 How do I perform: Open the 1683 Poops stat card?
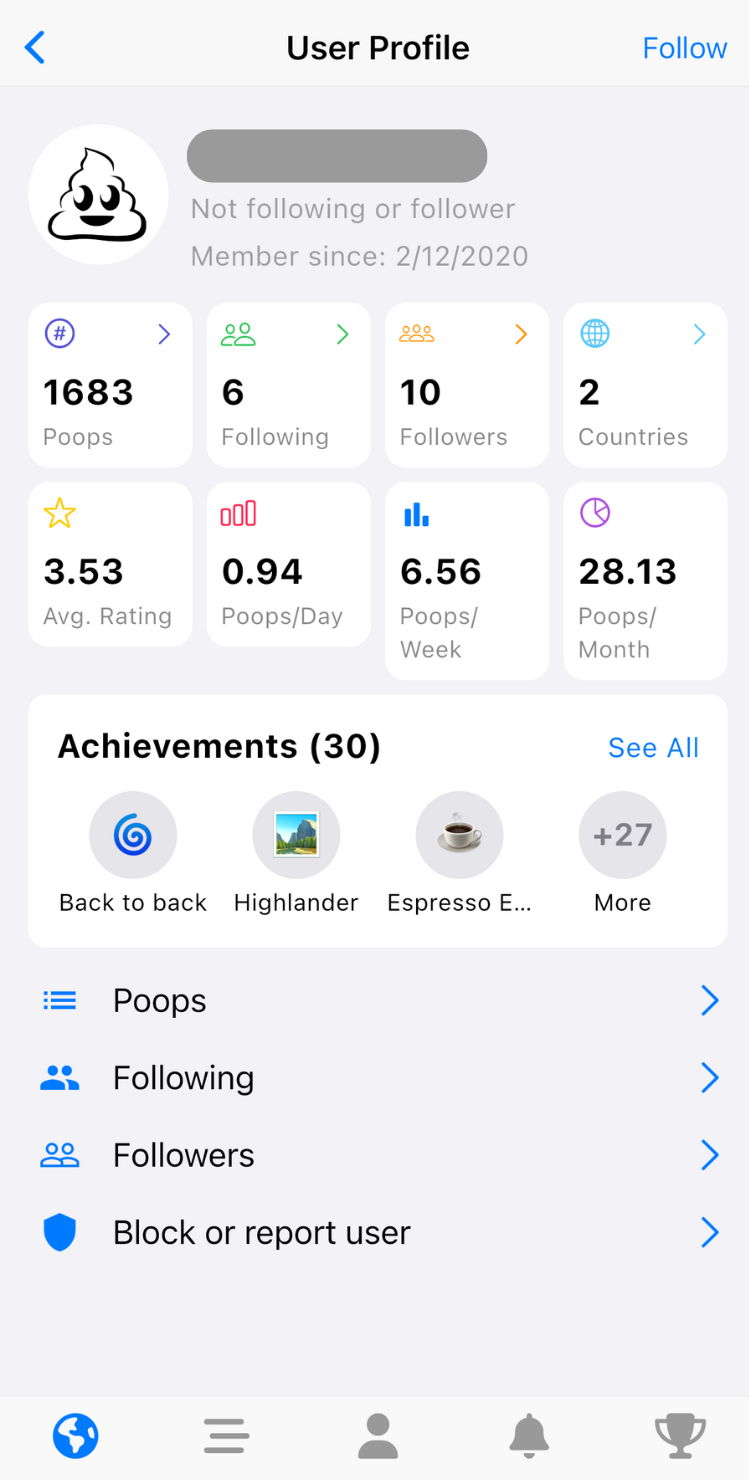pos(110,385)
